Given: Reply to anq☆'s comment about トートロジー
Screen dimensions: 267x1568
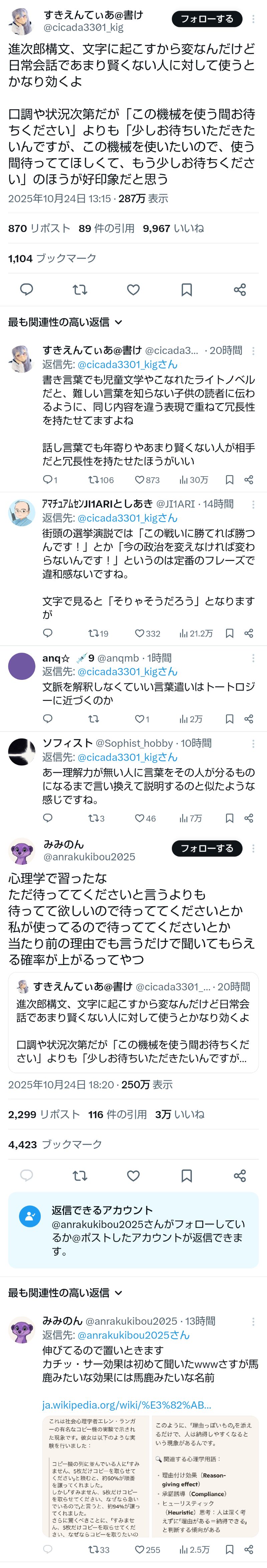Looking at the screenshot, I should tap(47, 719).
